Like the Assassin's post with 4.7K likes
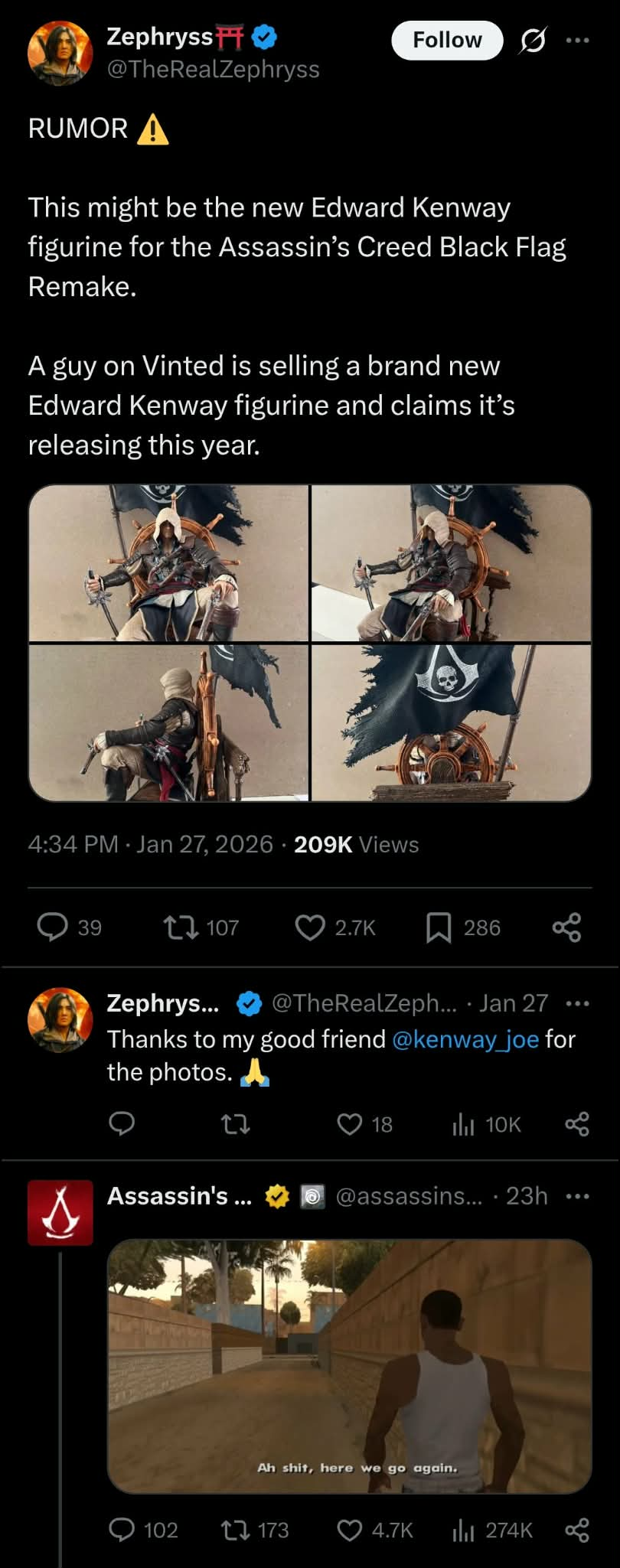Screen dimensions: 620x1568 350,1530
